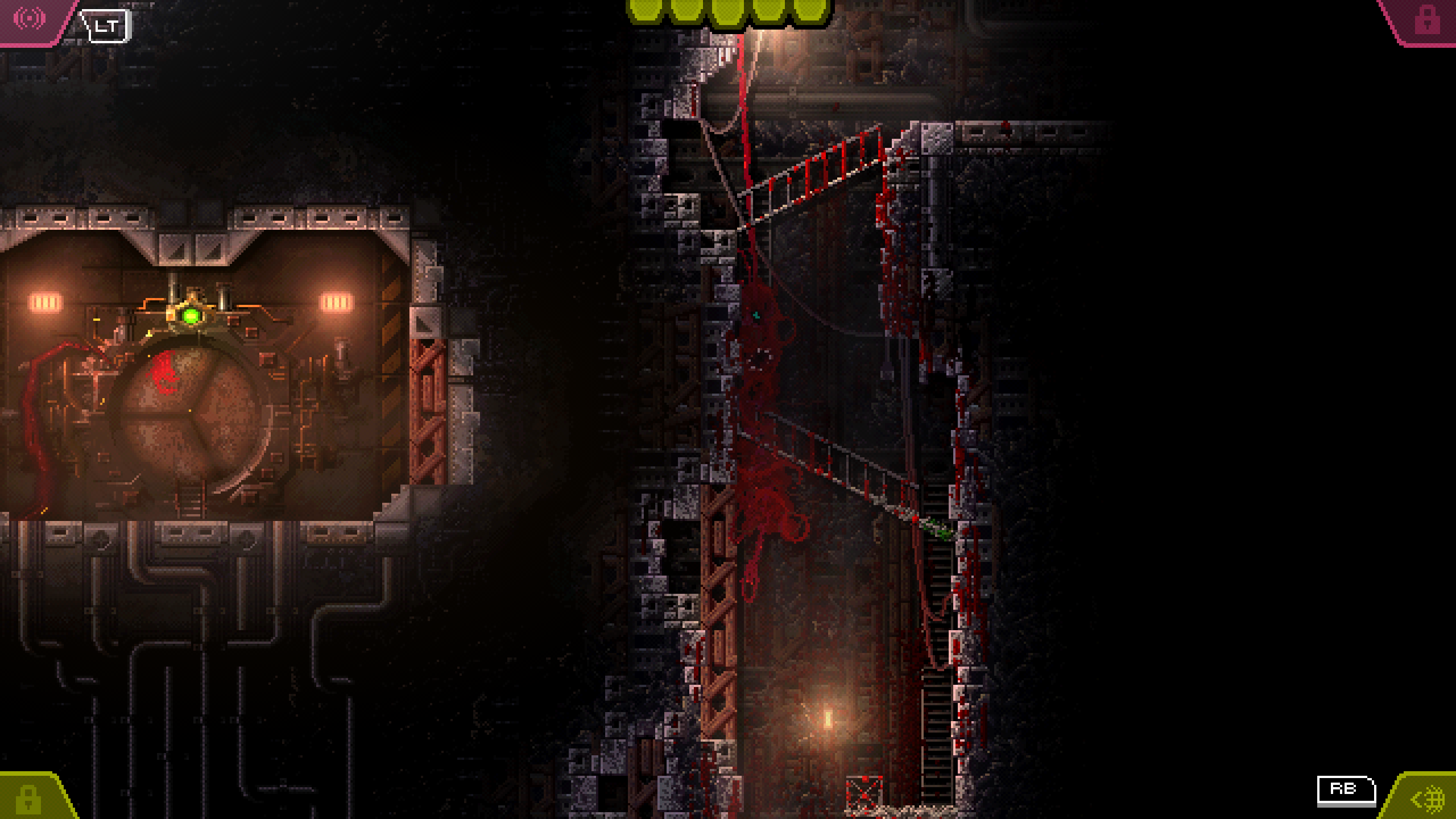Image resolution: width=1456 pixels, height=819 pixels.
Task: Activate the echolocation ability icon
Action: click(28, 19)
